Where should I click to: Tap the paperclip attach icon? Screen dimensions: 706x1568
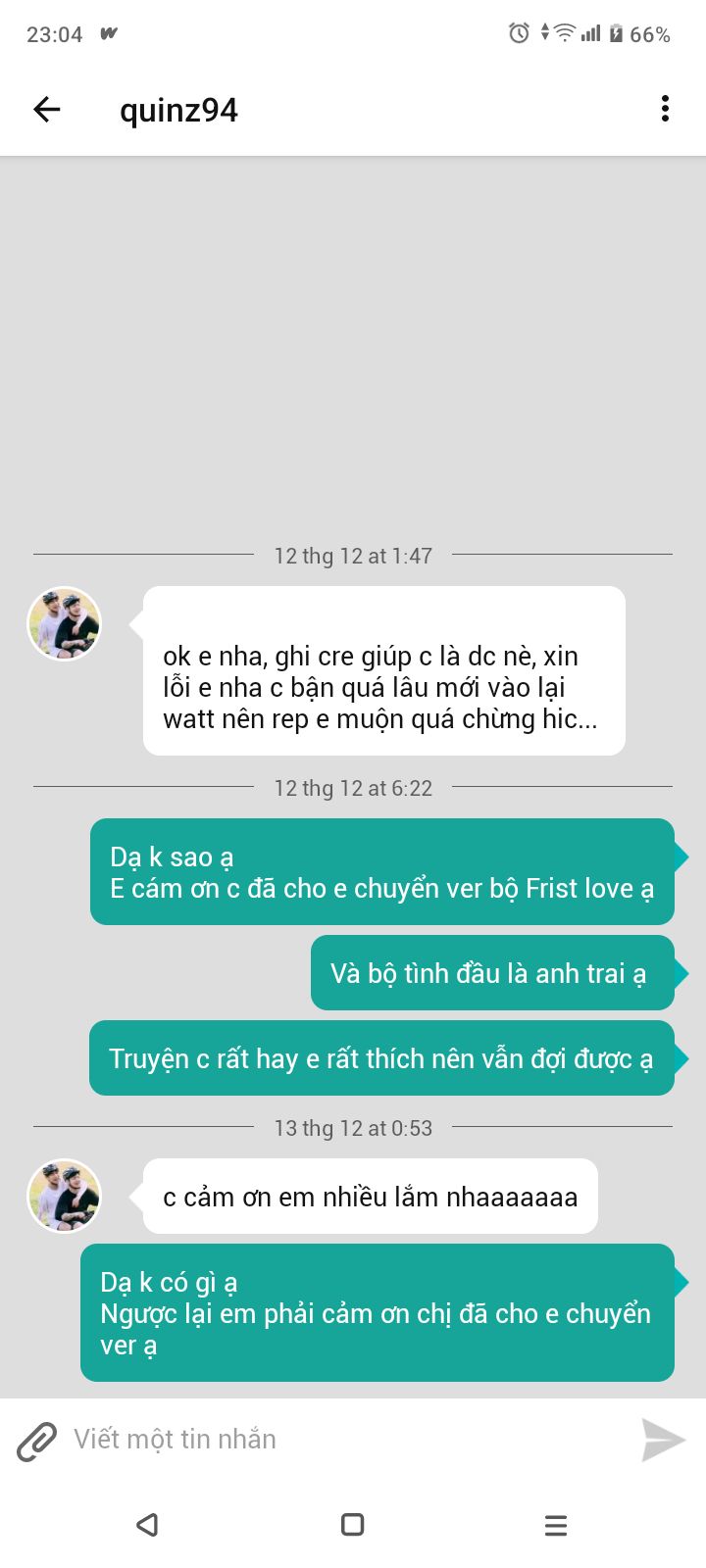pyautogui.click(x=37, y=1441)
